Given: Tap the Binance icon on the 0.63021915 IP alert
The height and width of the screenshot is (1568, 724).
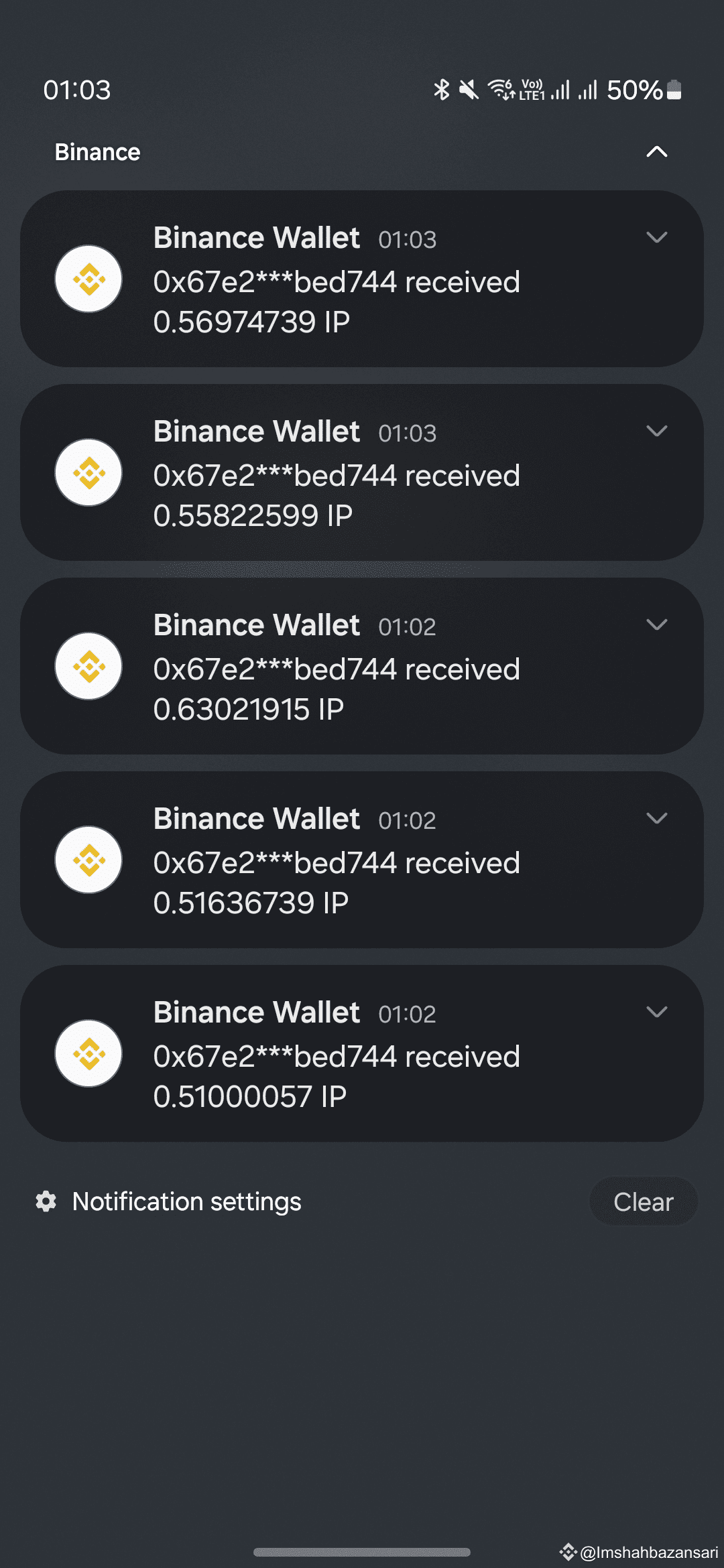Looking at the screenshot, I should (88, 666).
